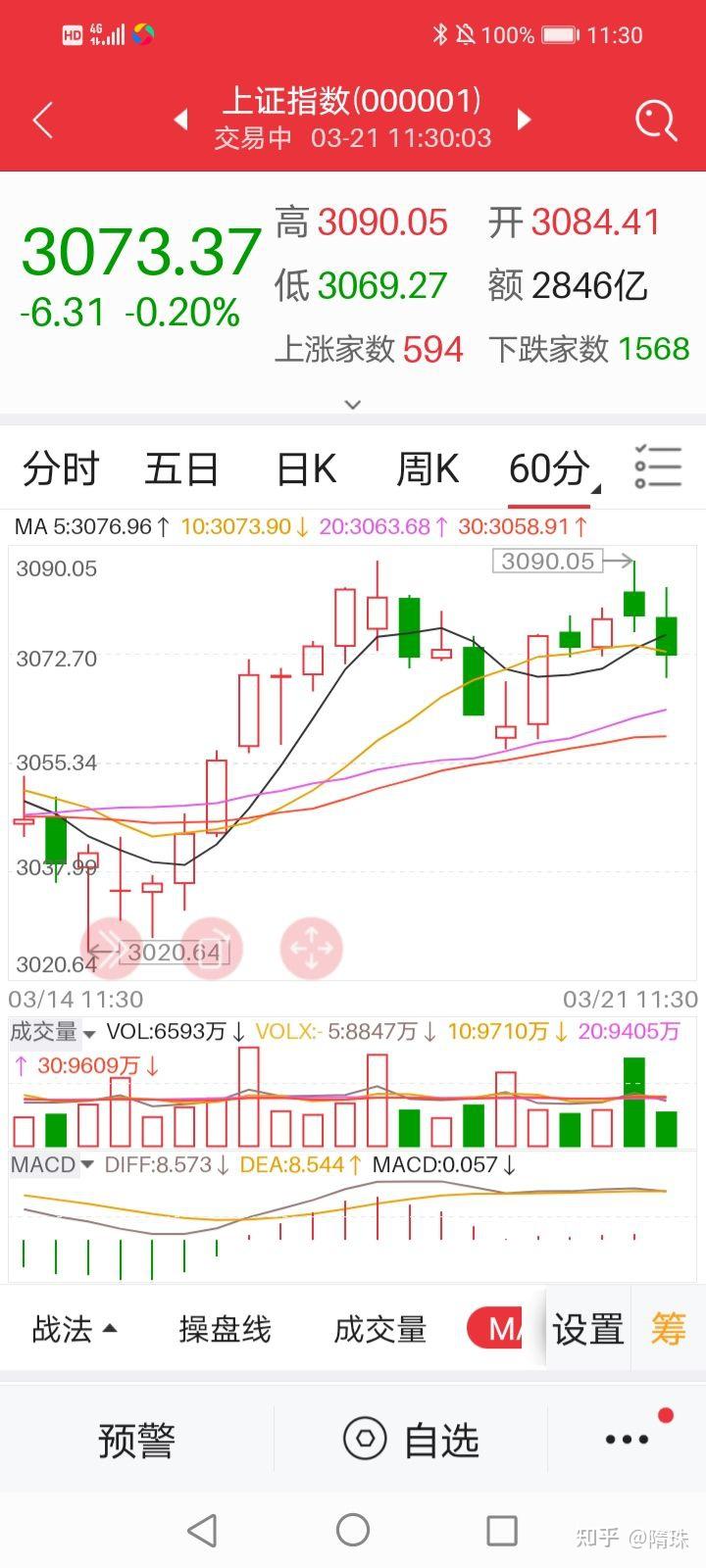Switch to the 五日 chart tab
Screen dimensions: 706x1568
pos(181,468)
